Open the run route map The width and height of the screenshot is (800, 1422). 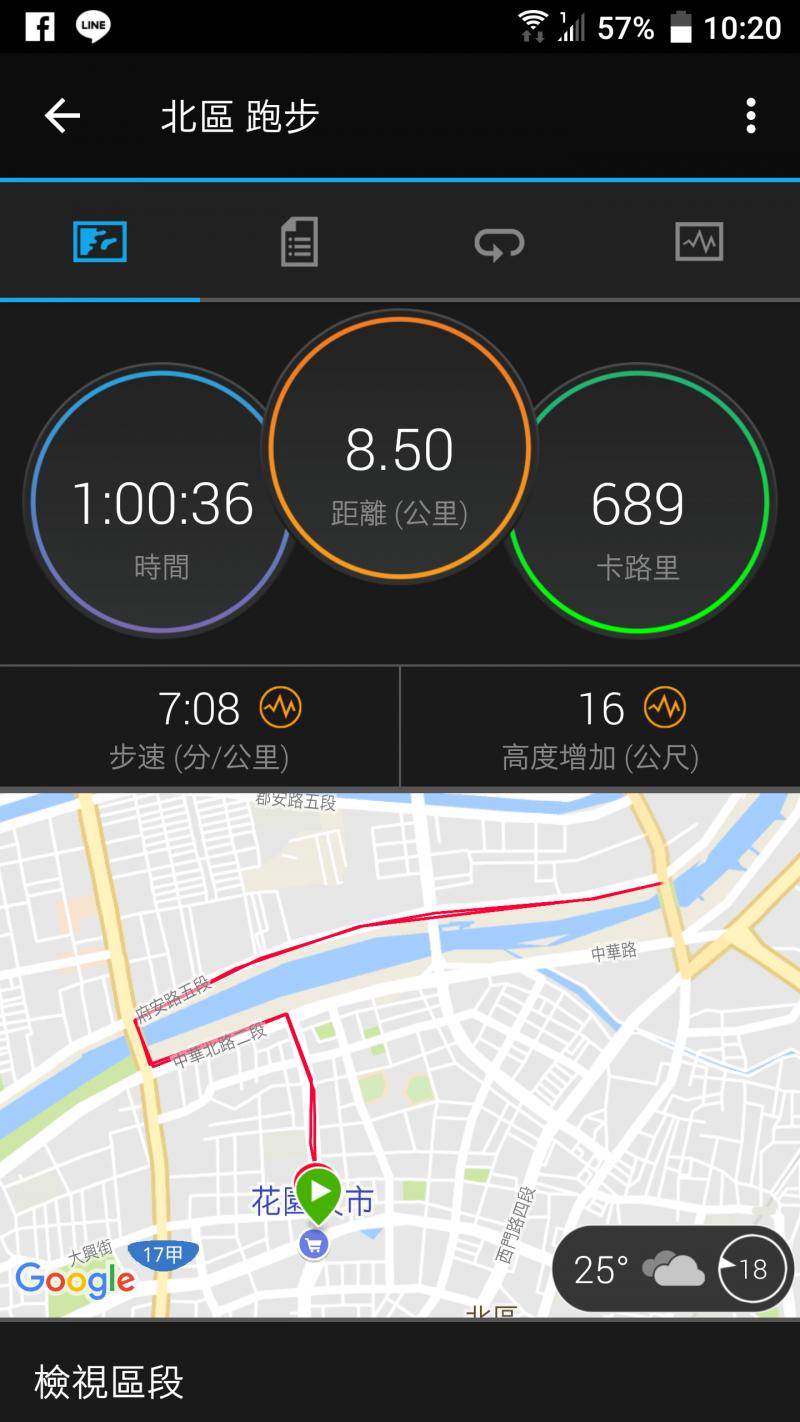click(400, 1000)
